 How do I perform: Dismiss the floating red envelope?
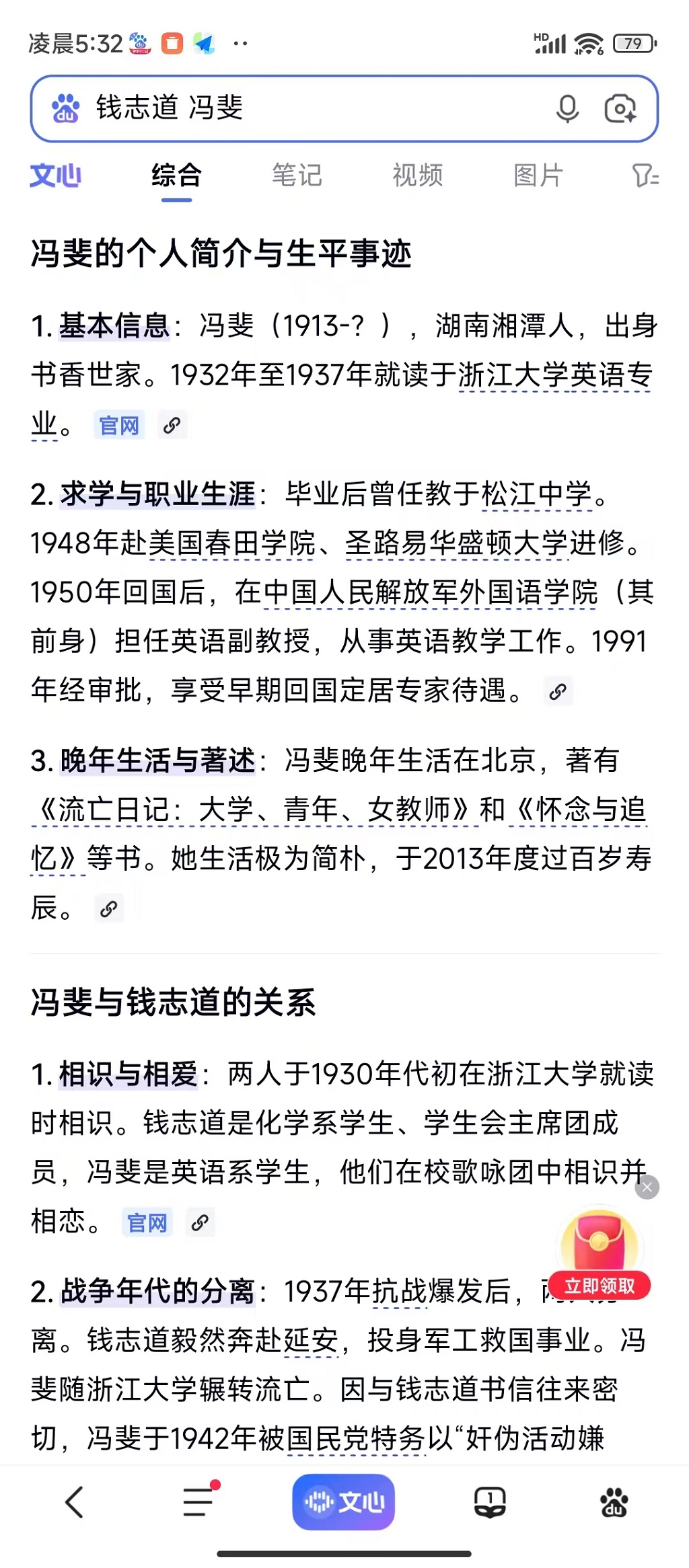pos(647,1187)
